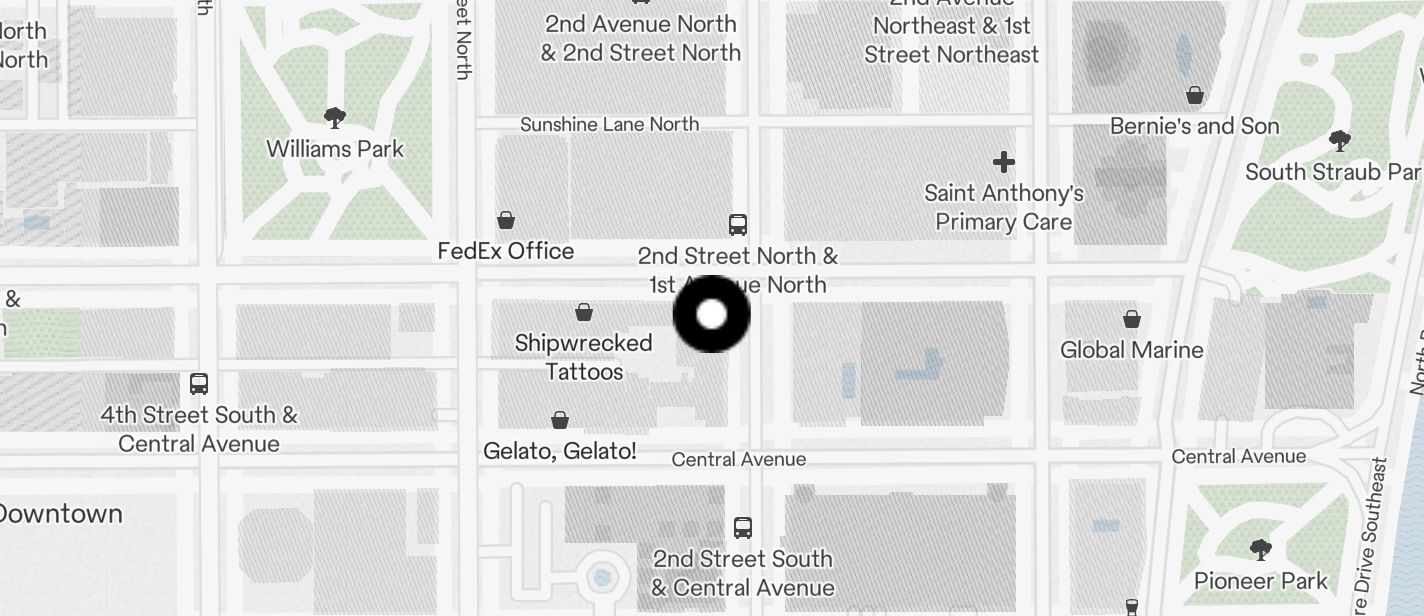Select the 4th Street South bus stop

[199, 384]
